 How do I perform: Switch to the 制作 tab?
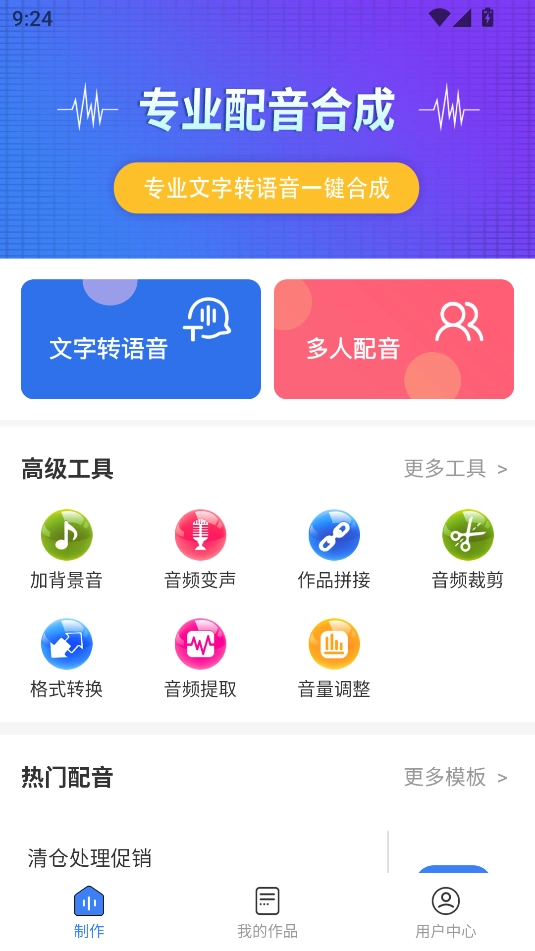[x=89, y=913]
